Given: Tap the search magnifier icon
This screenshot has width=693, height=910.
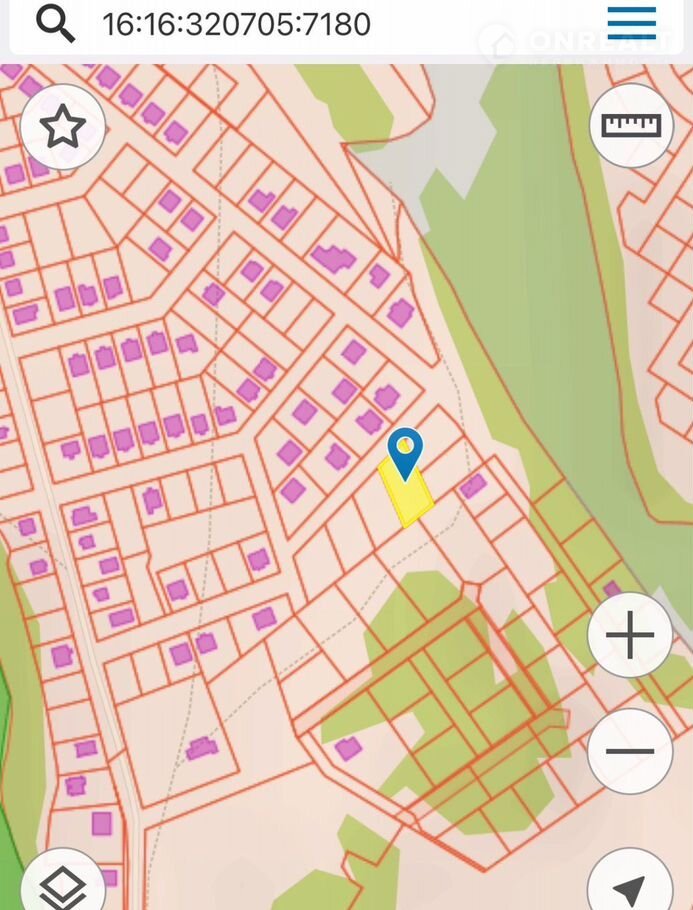Looking at the screenshot, I should 55,24.
